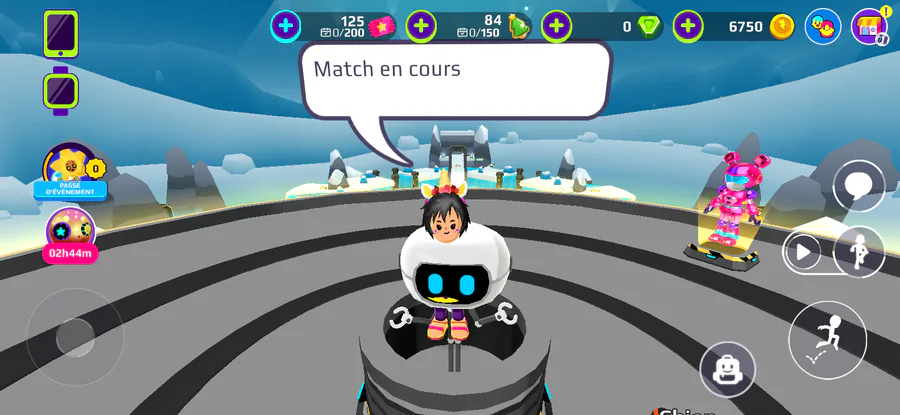Tap the play arrow emote button
The image size is (900, 415).
[x=802, y=251]
